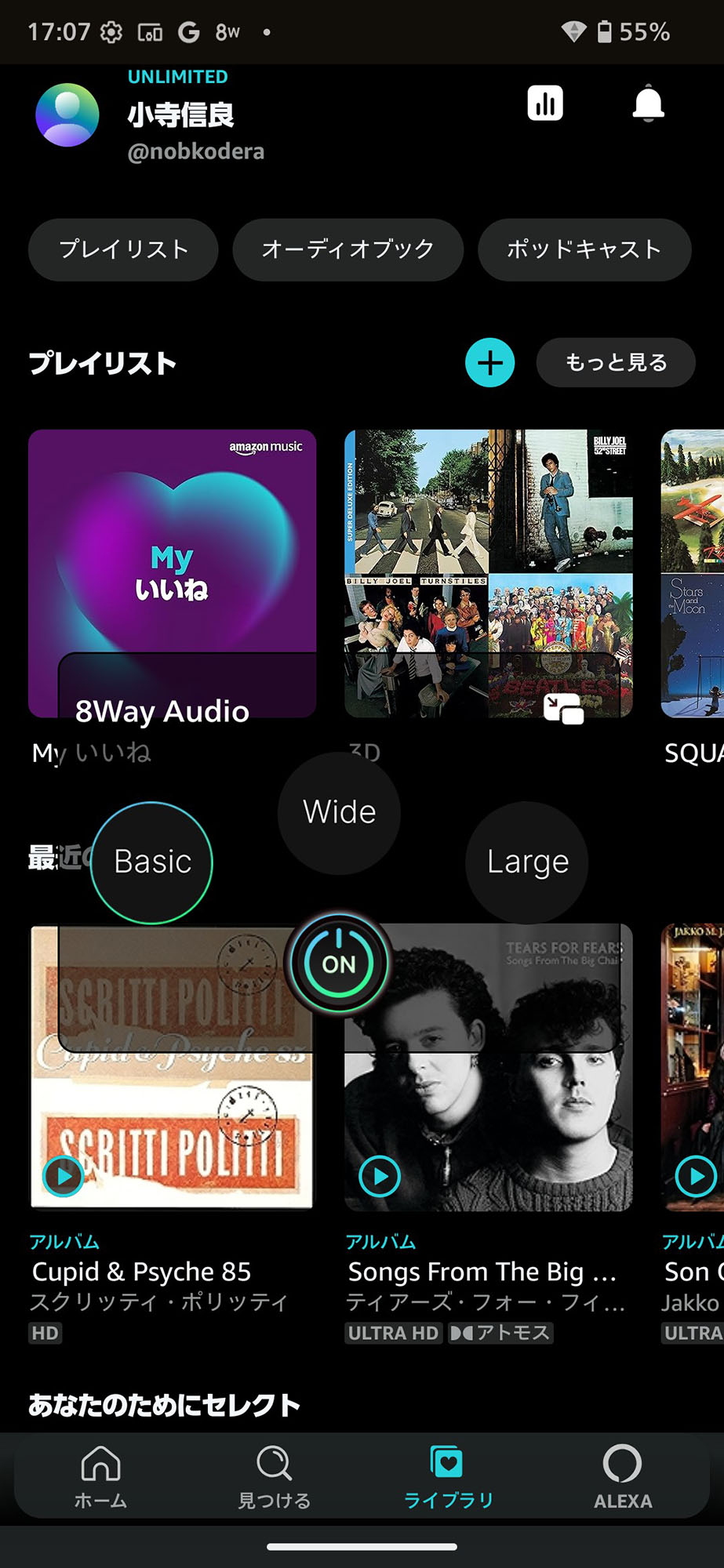Tap もっと見る to see more playlists
724x1568 pixels.
point(616,363)
